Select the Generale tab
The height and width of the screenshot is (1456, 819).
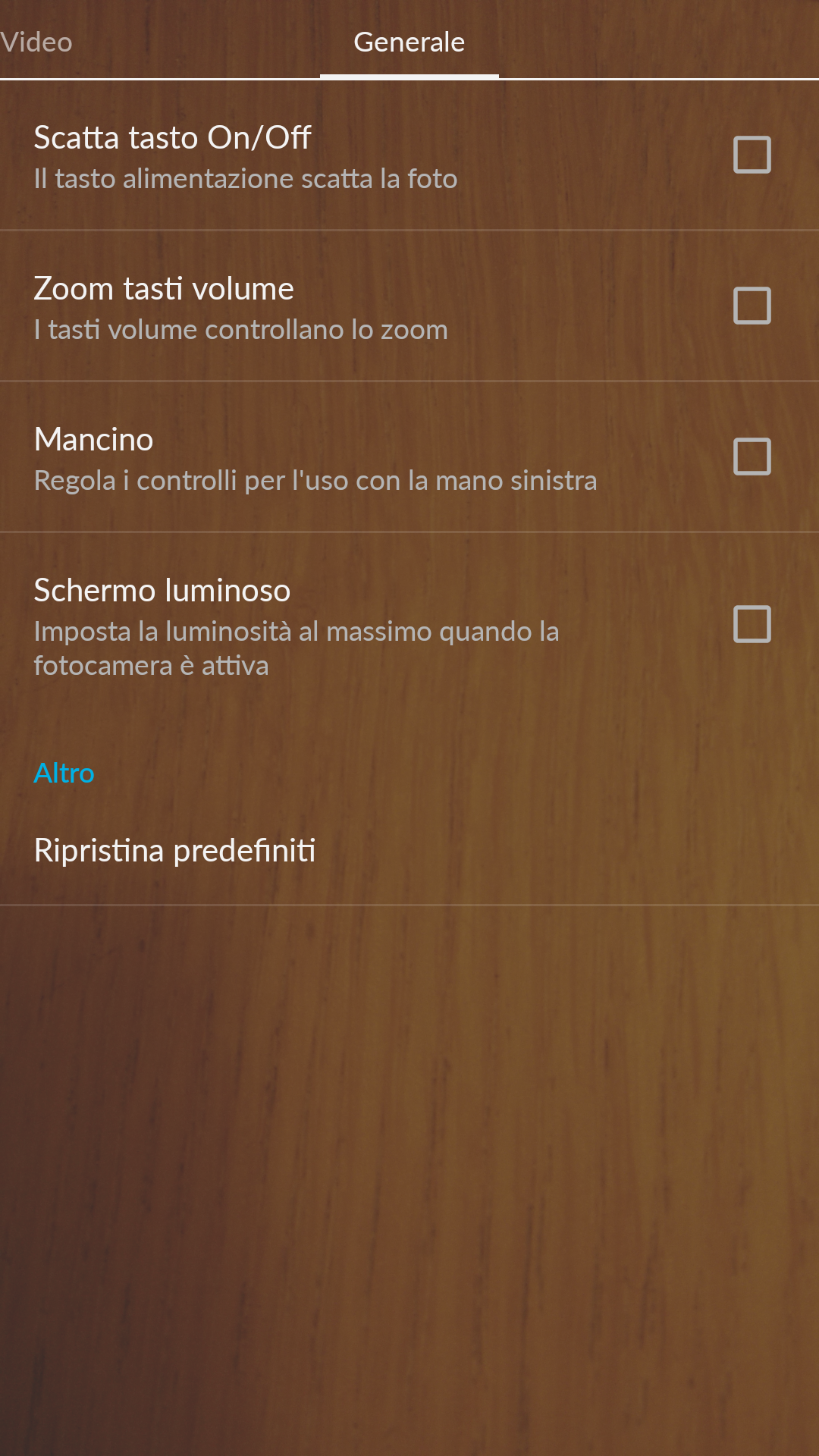409,42
